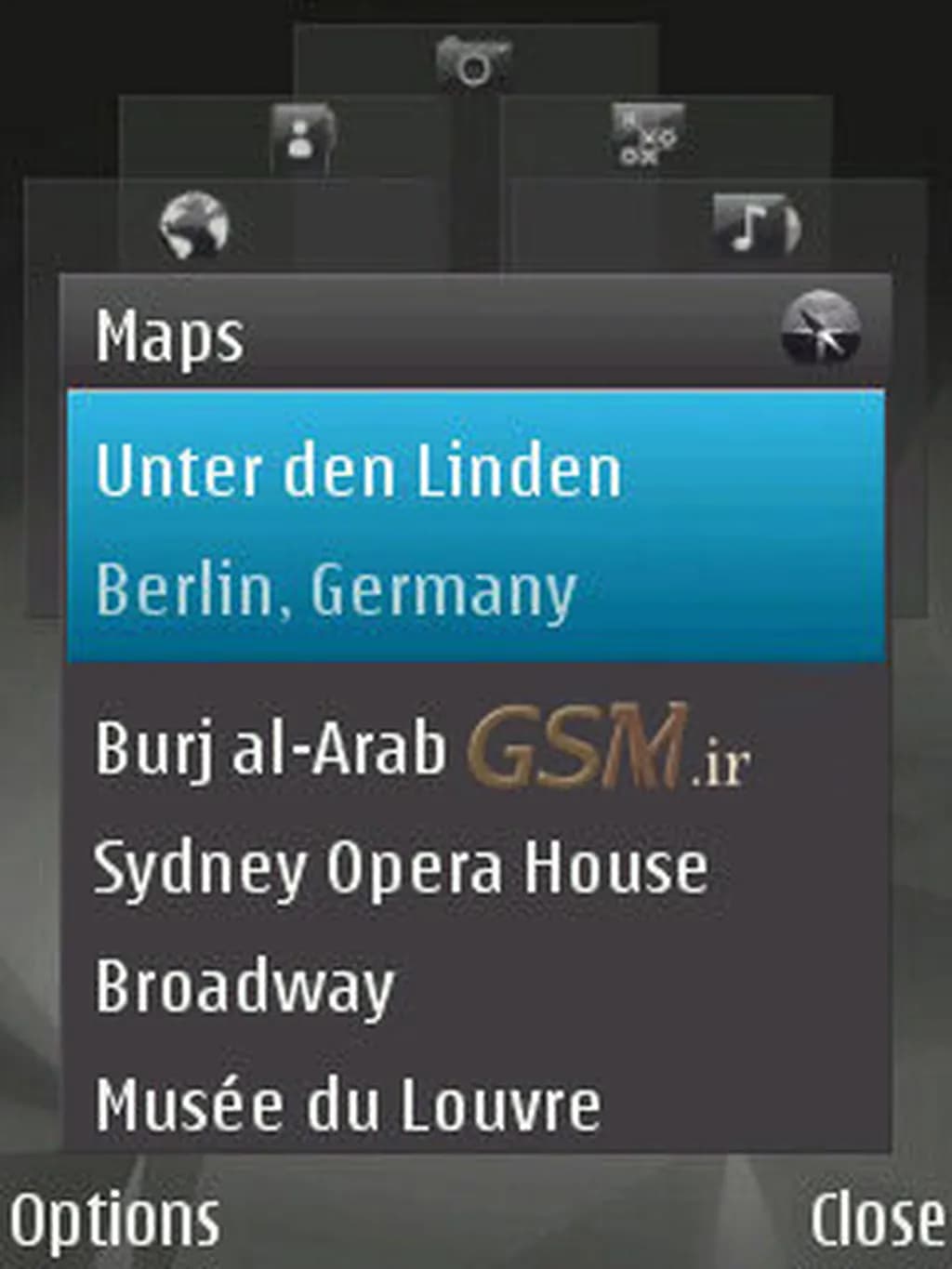Image resolution: width=952 pixels, height=1269 pixels.
Task: Open the Options softkey menu
Action: (113, 1220)
